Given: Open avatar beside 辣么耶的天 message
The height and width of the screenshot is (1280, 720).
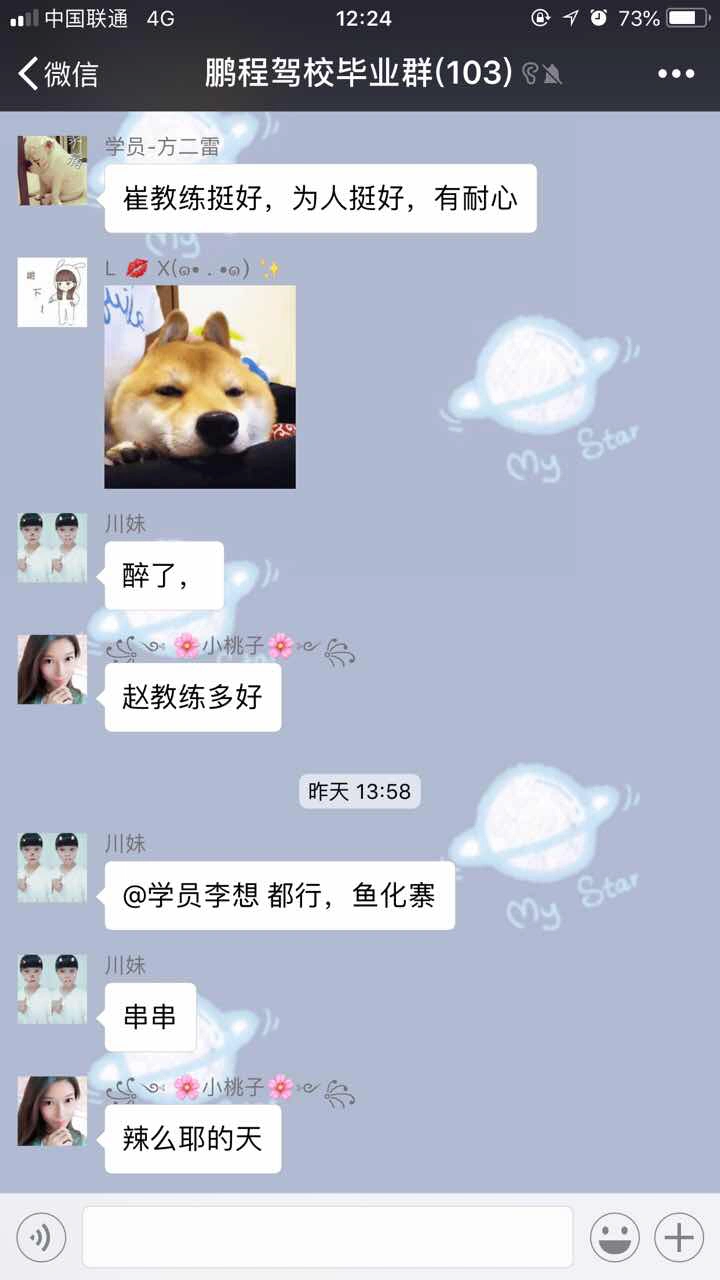Looking at the screenshot, I should (52, 1110).
